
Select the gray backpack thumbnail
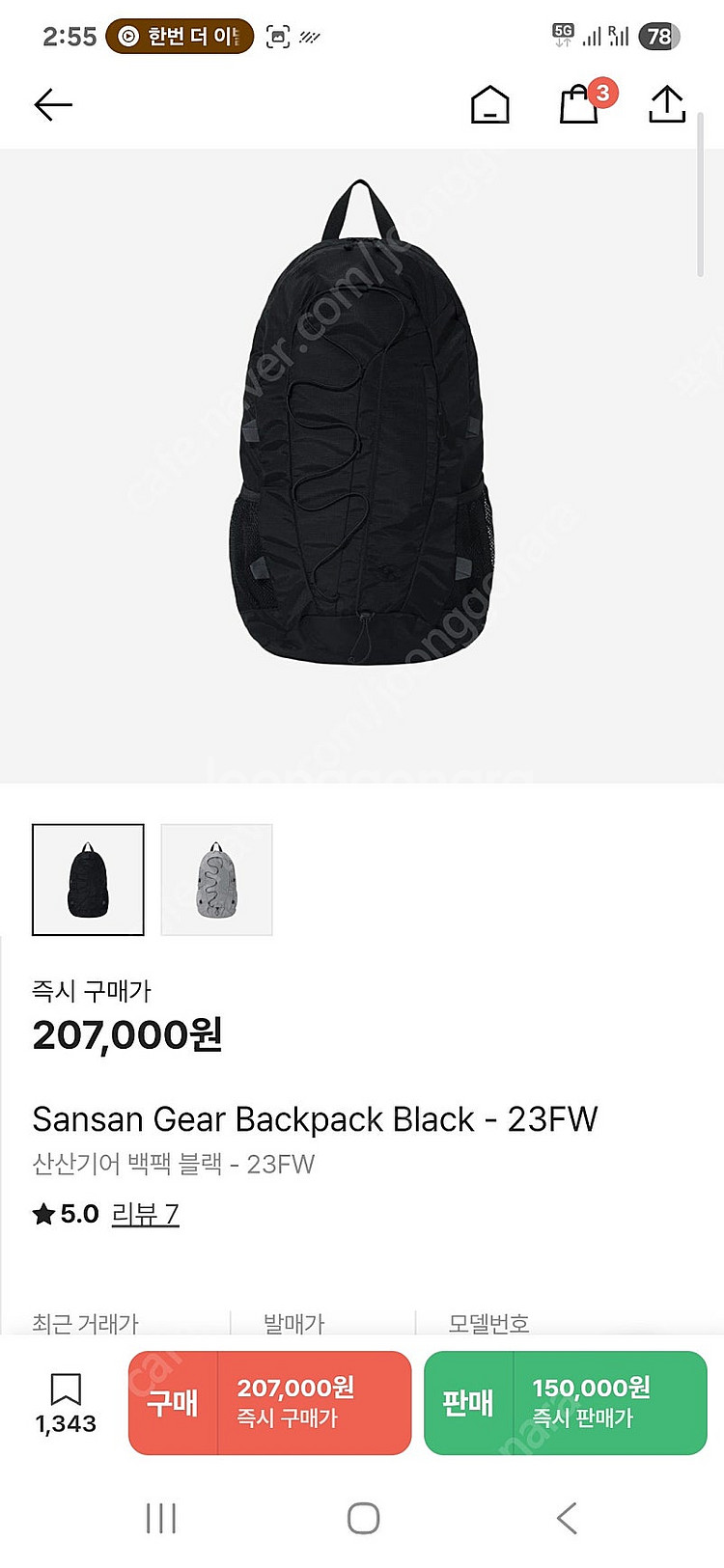click(216, 879)
